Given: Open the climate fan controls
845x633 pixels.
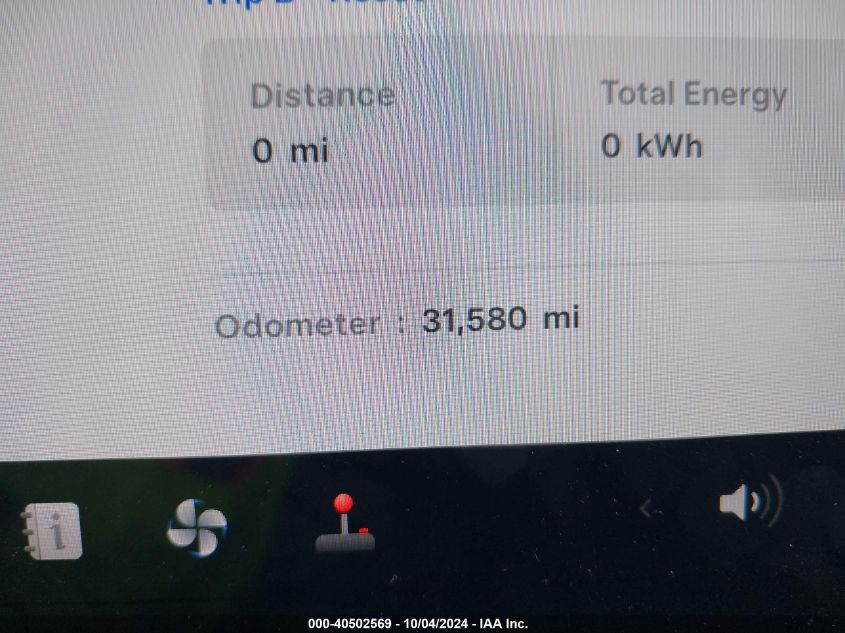Looking at the screenshot, I should coord(196,527).
